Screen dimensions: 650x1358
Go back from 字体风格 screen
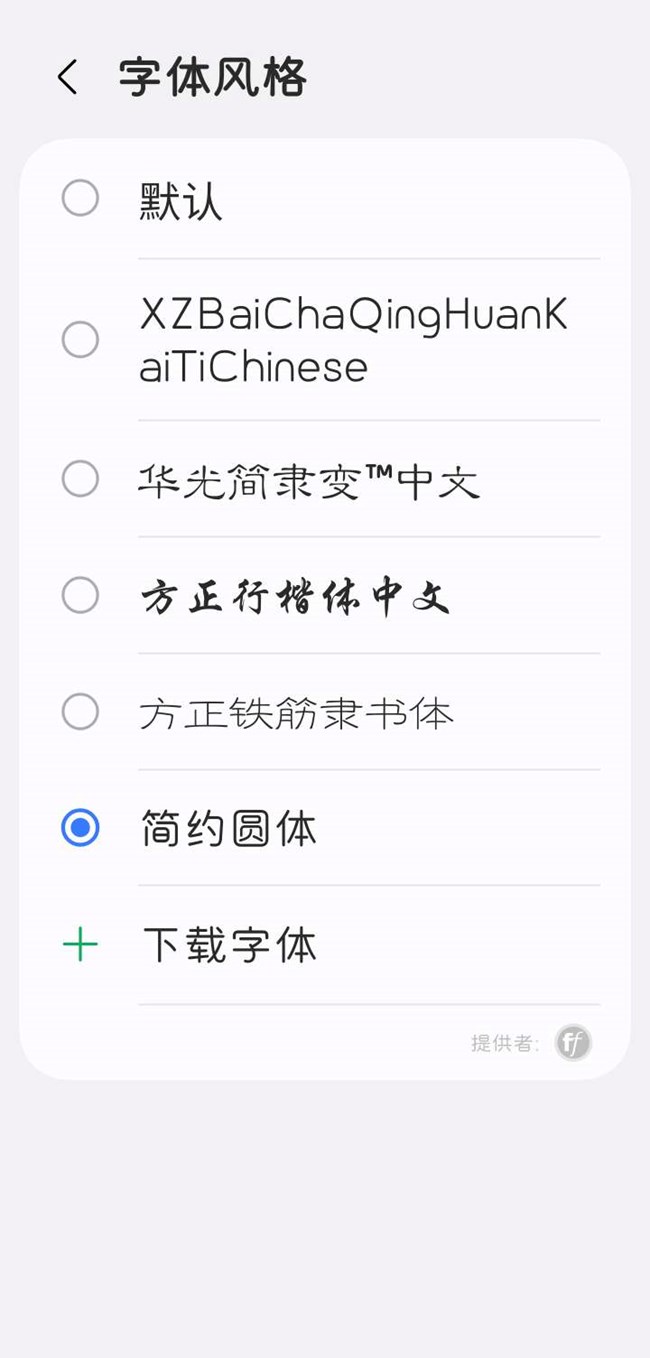click(x=67, y=77)
